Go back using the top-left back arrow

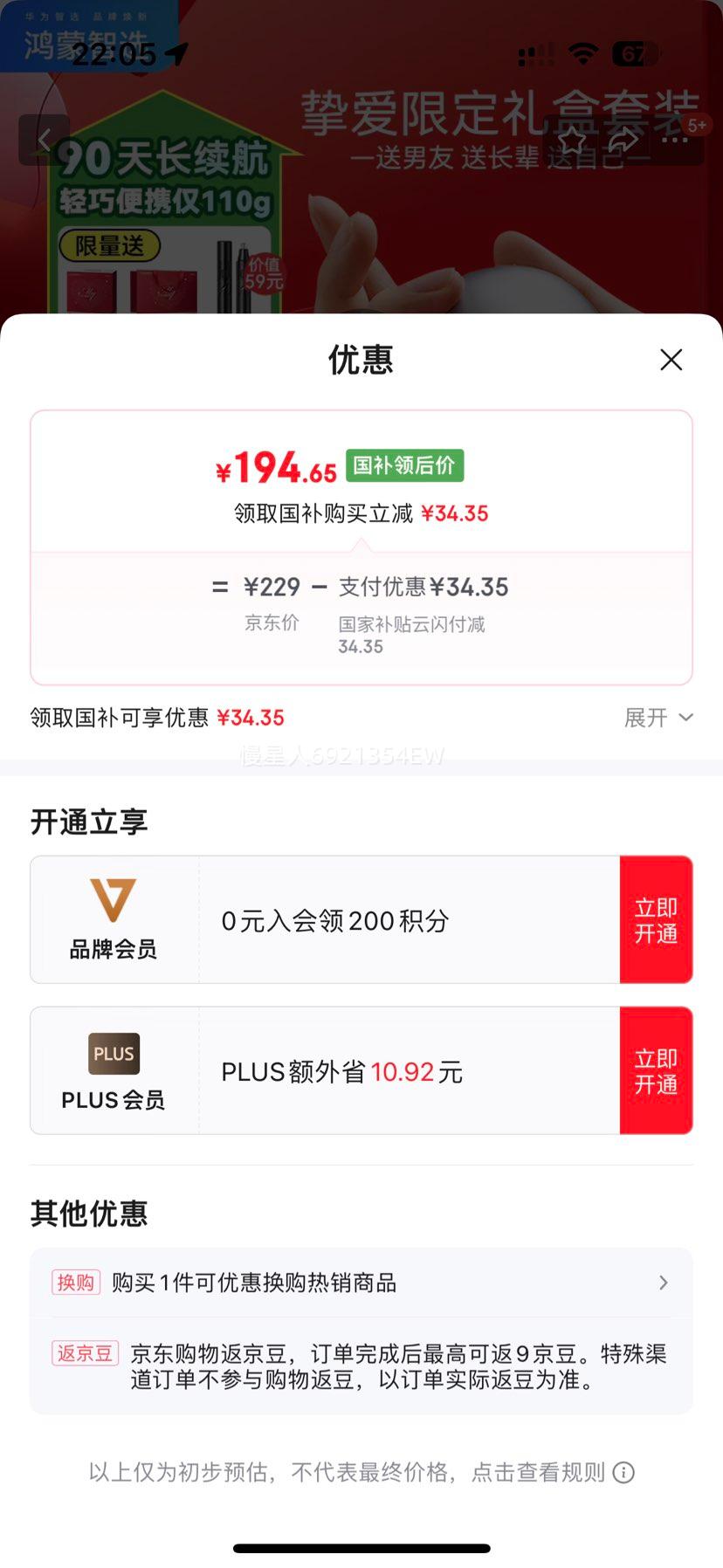point(44,140)
